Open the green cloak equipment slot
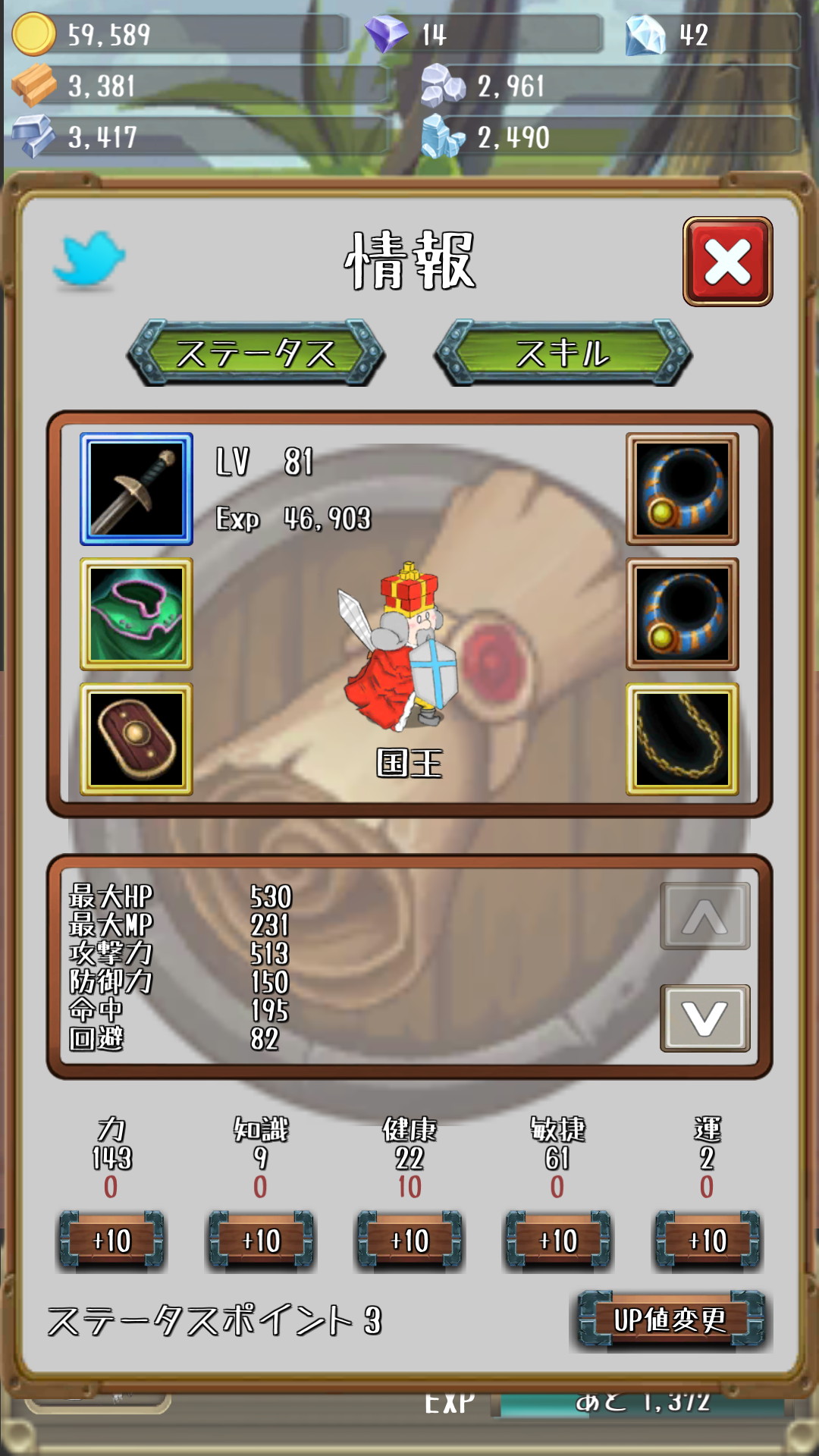Viewport: 819px width, 1456px height. [136, 614]
